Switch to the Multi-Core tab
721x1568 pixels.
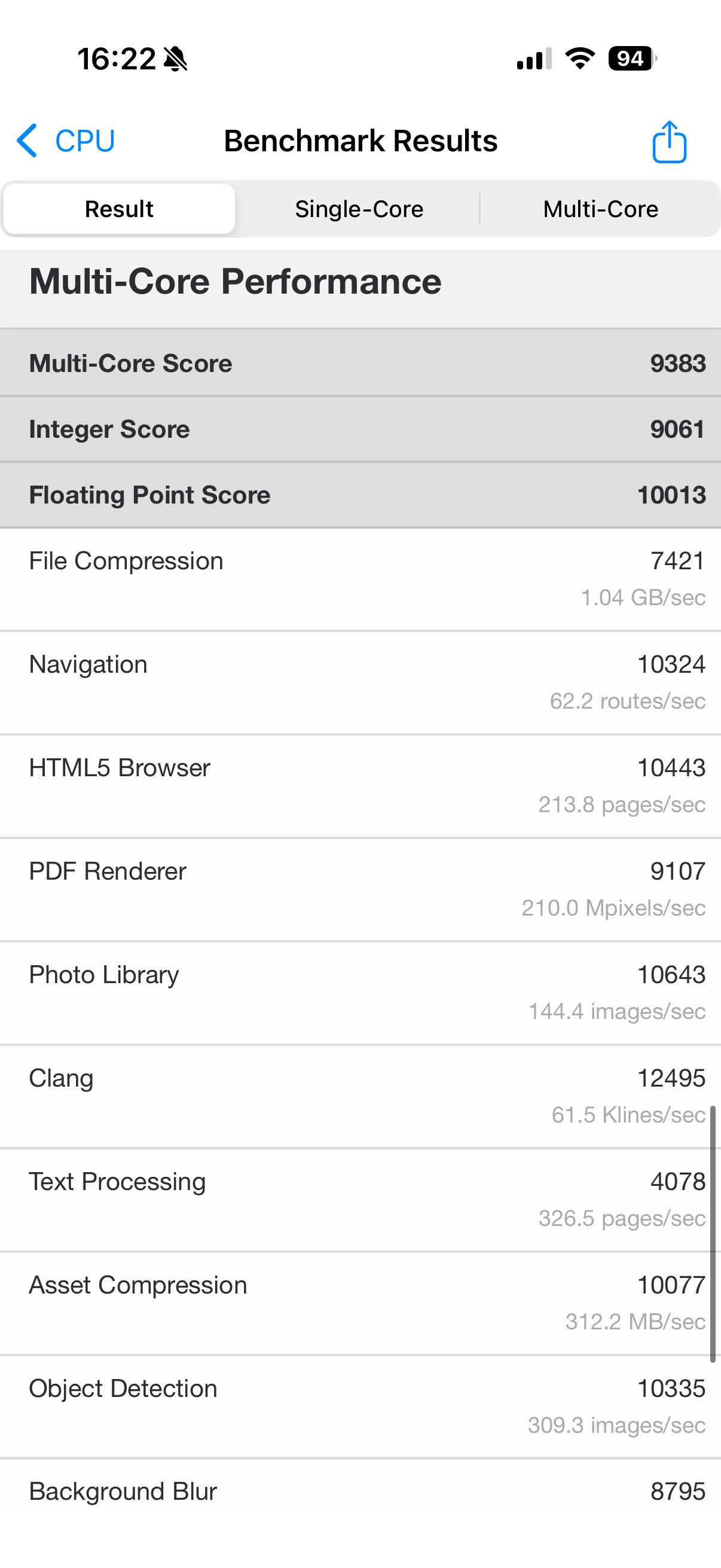pos(600,209)
